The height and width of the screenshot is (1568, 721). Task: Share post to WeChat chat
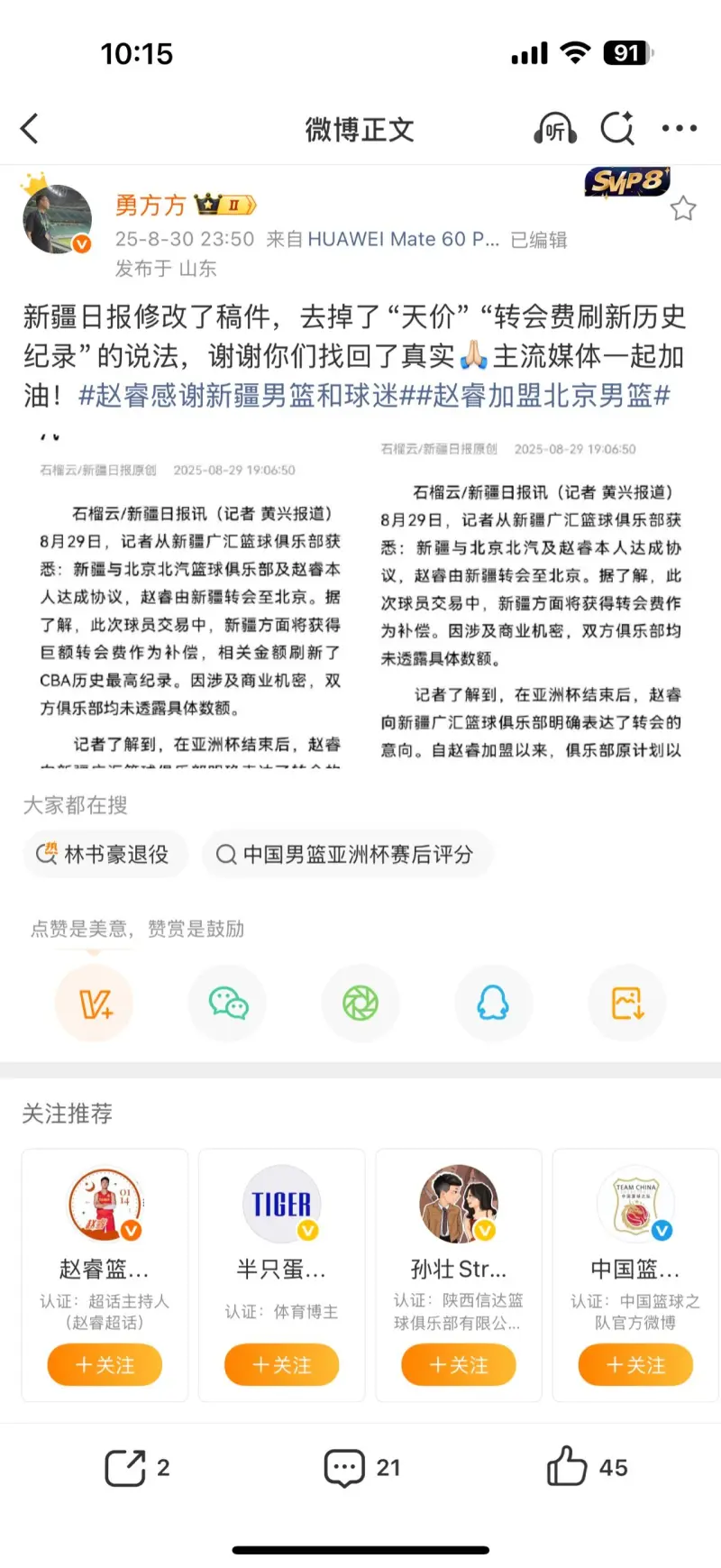coord(228,1003)
